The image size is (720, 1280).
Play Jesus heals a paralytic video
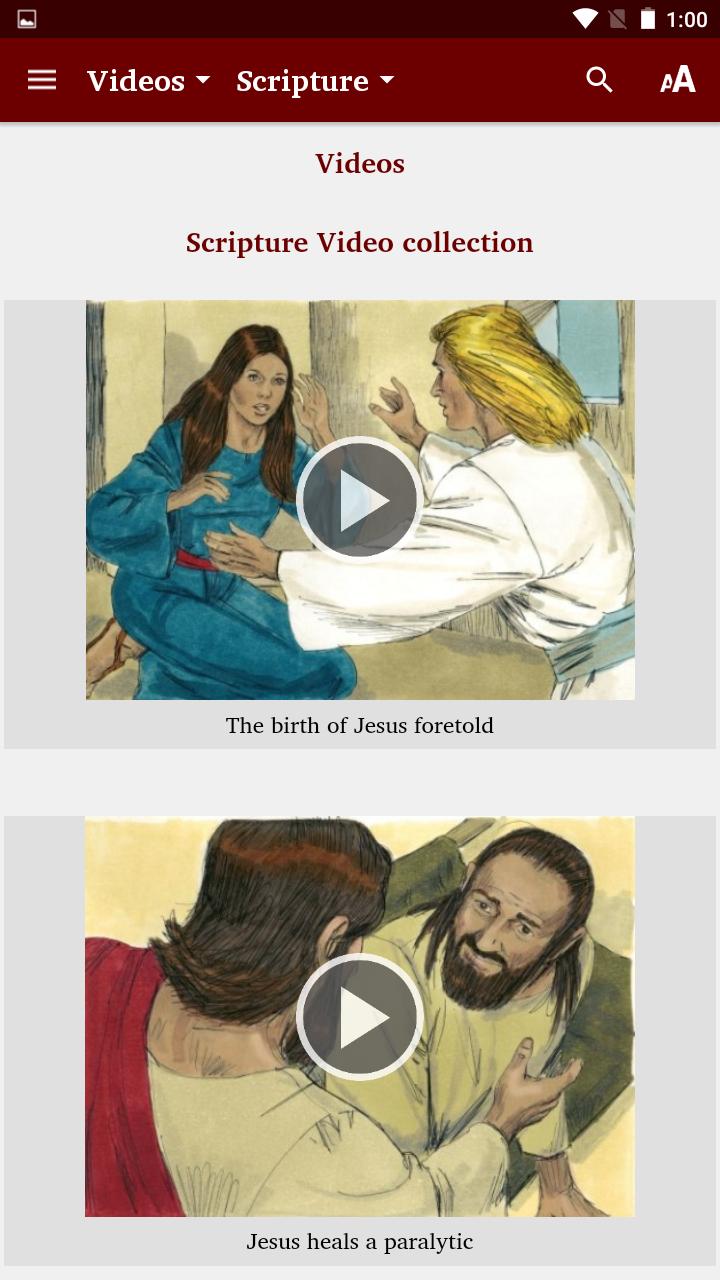tap(360, 1016)
